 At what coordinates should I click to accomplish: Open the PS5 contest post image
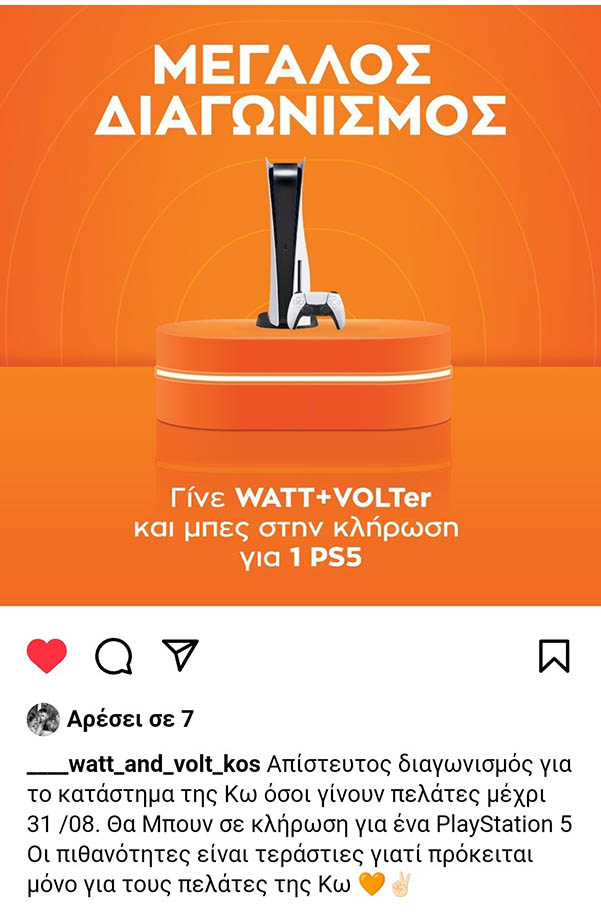coord(300,300)
